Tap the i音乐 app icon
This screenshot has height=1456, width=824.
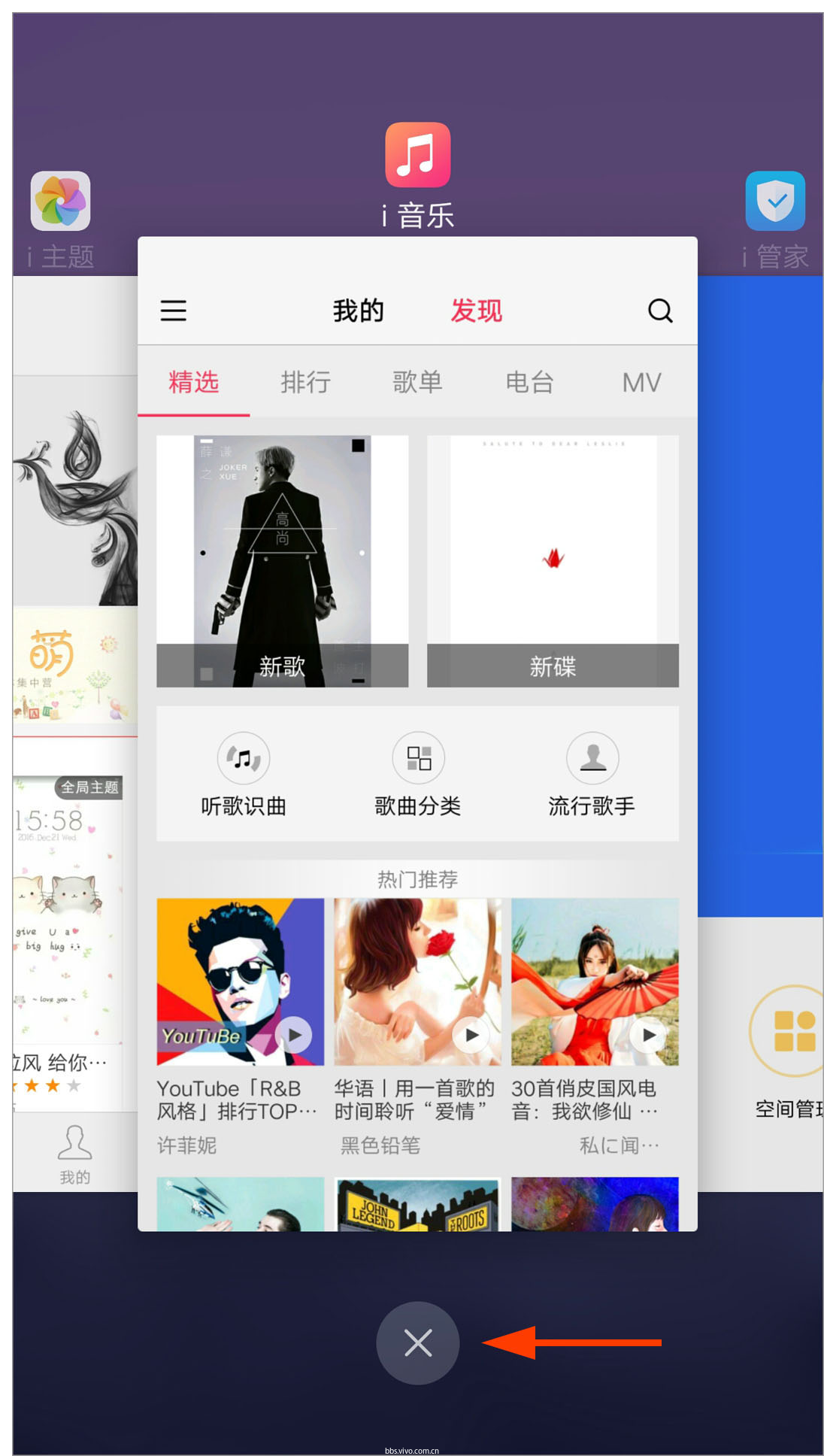[x=417, y=155]
